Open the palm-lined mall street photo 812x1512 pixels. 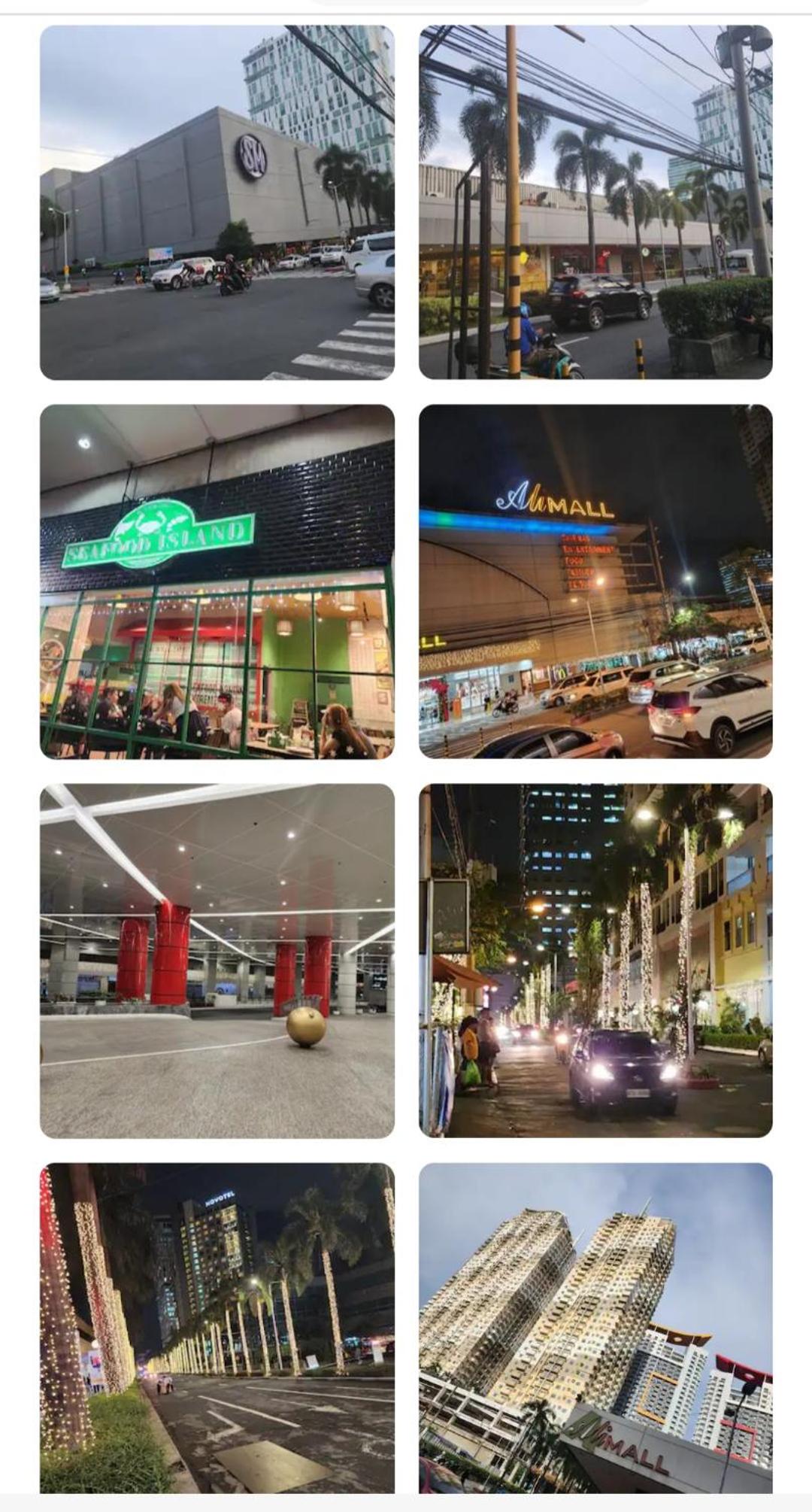click(595, 202)
